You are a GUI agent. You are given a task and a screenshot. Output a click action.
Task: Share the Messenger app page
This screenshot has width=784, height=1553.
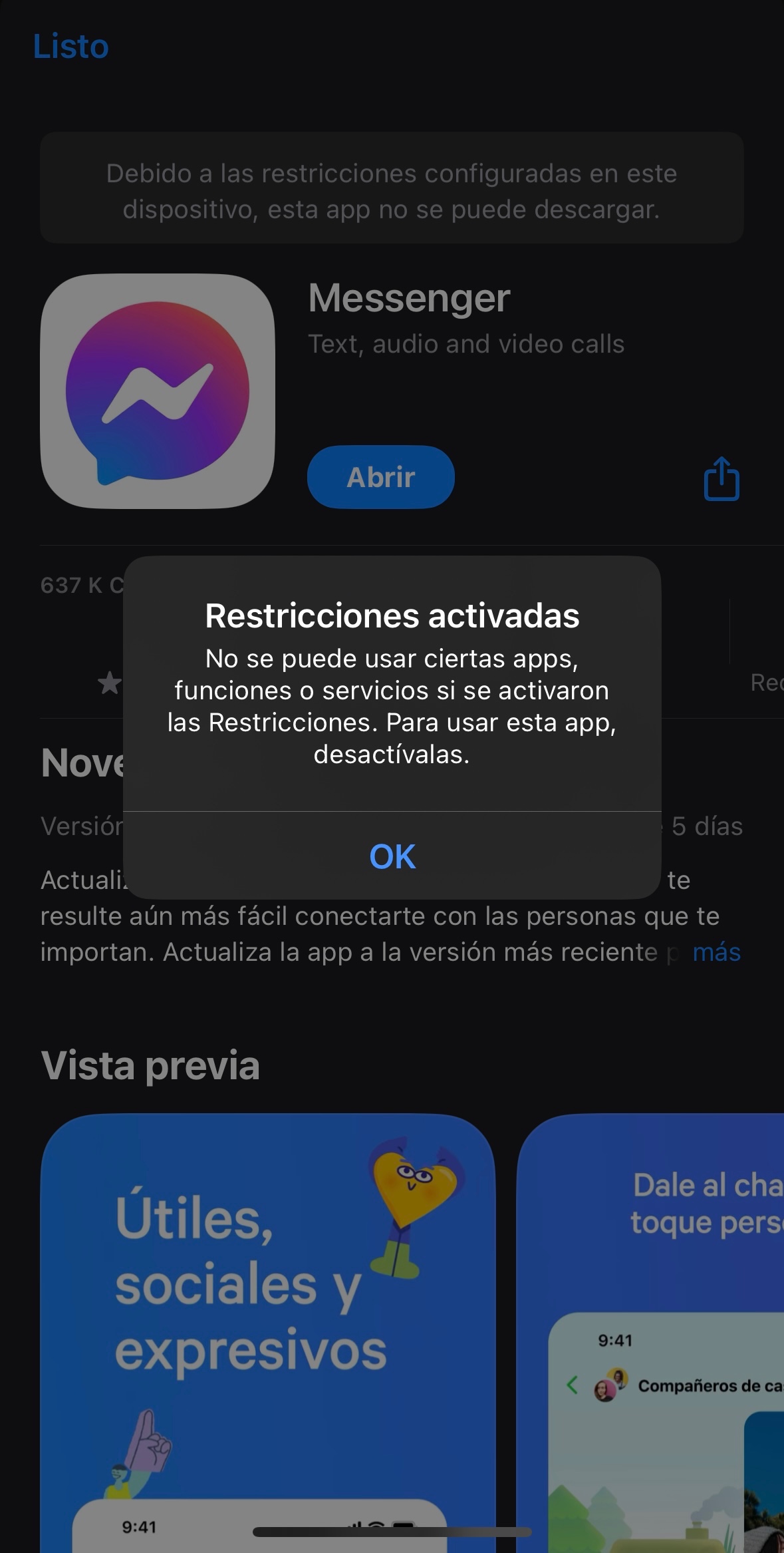tap(721, 478)
